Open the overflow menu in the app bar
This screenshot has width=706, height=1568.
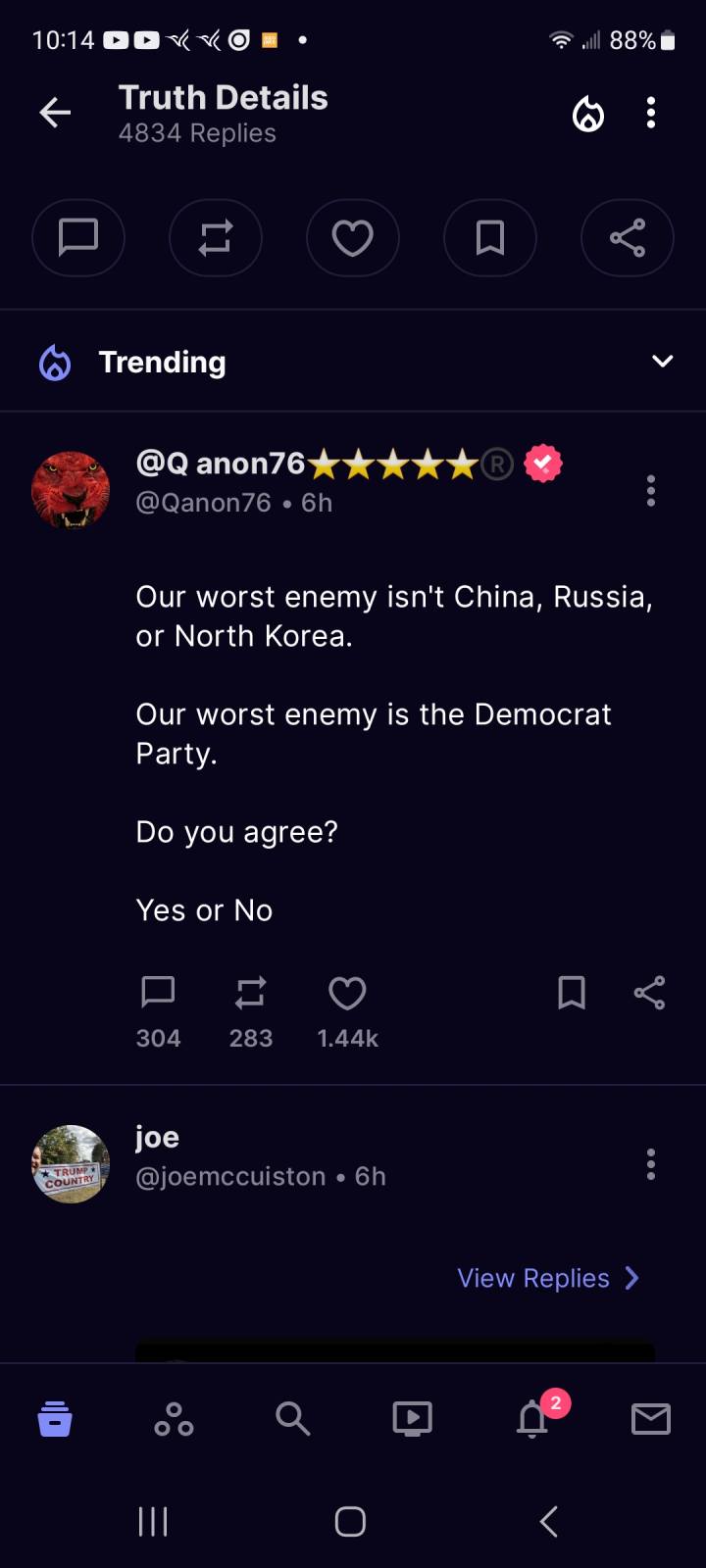pyautogui.click(x=651, y=113)
